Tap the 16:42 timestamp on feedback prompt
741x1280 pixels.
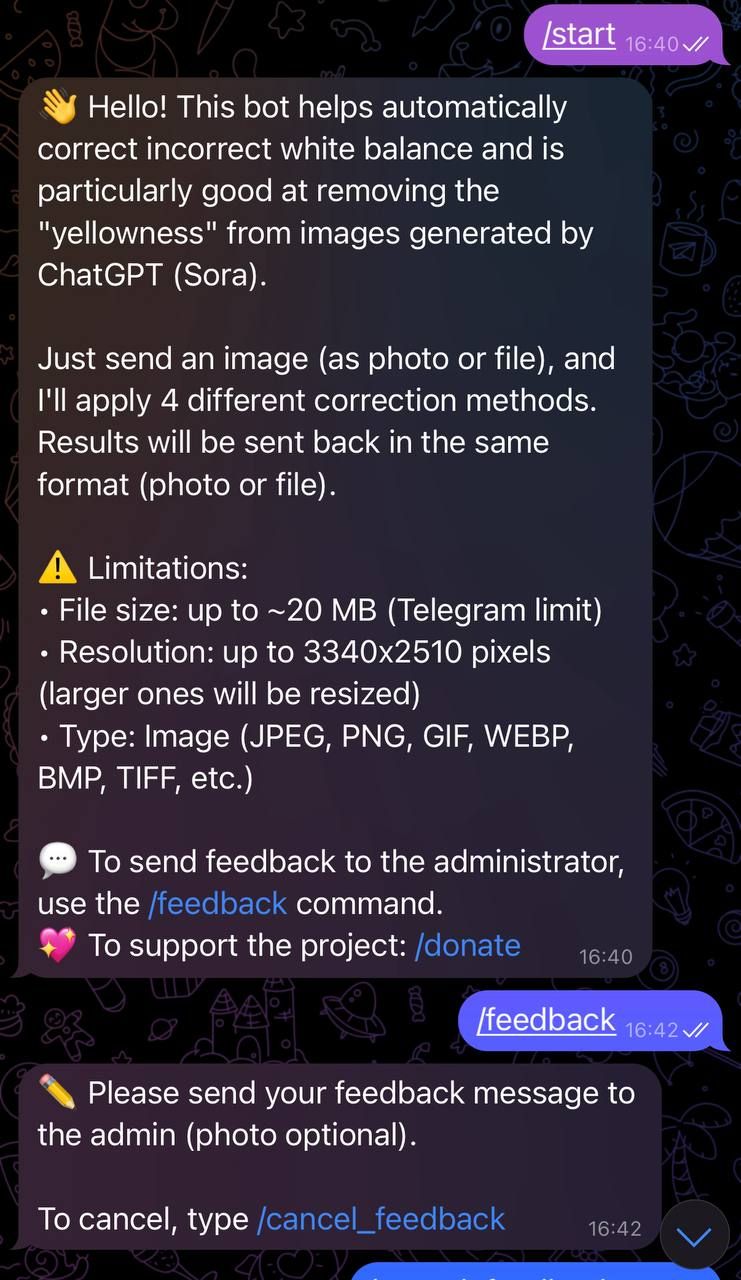pos(614,1229)
